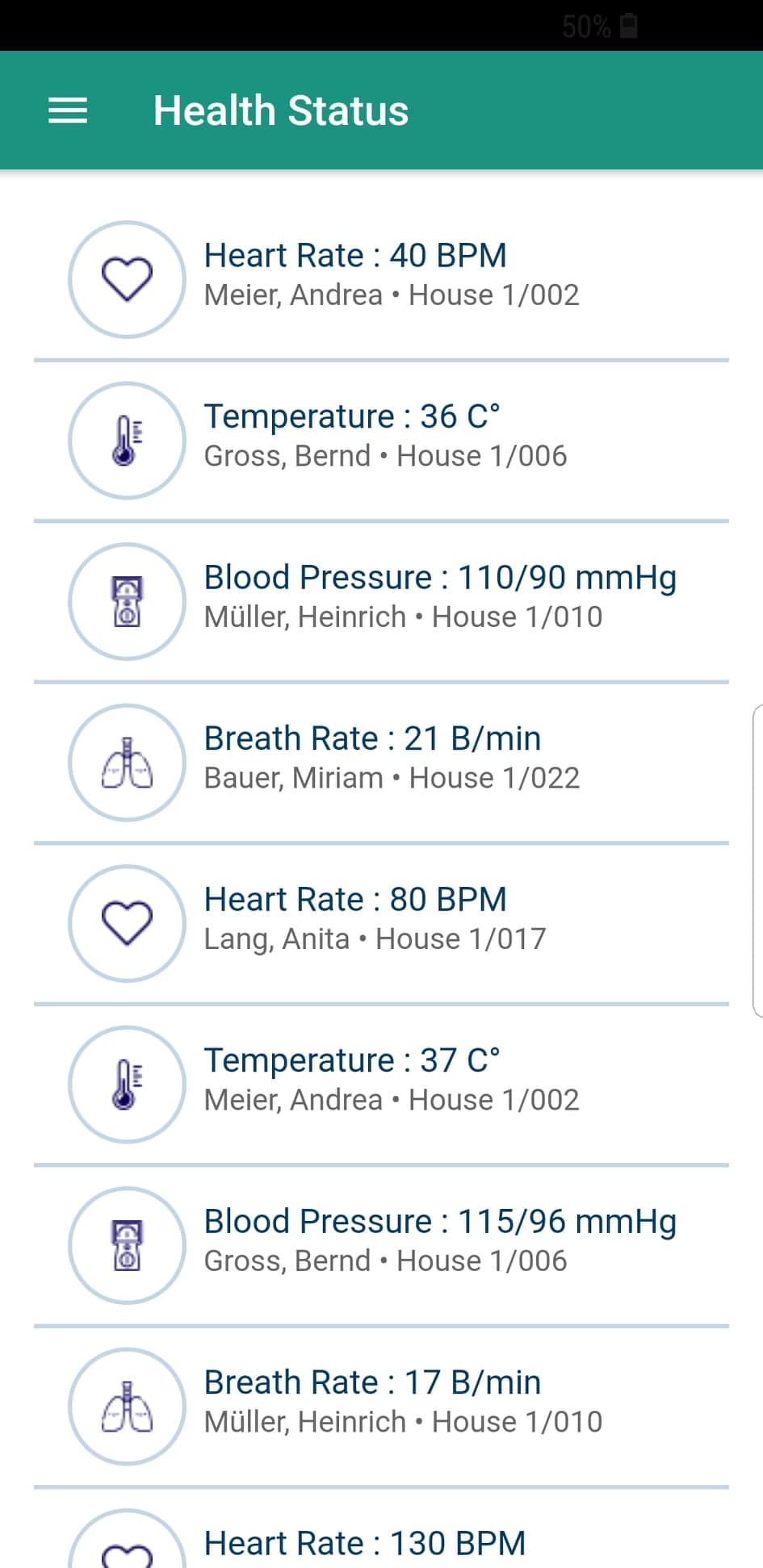The image size is (763, 1568).
Task: Open Heart Rate 80 BPM for Lang, Anita
Action: pyautogui.click(x=381, y=921)
